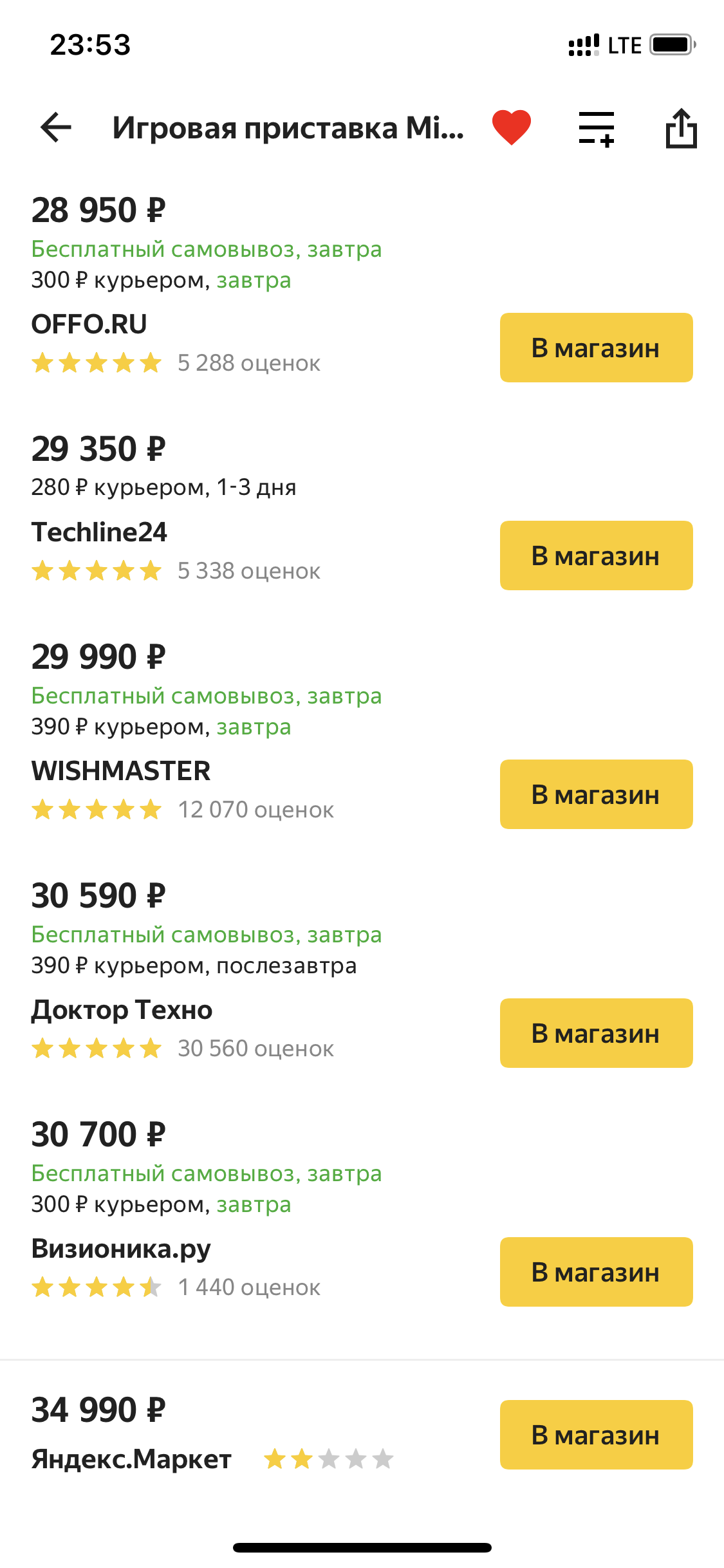Remove product from favorites via heart
This screenshot has width=724, height=1568.
512,127
